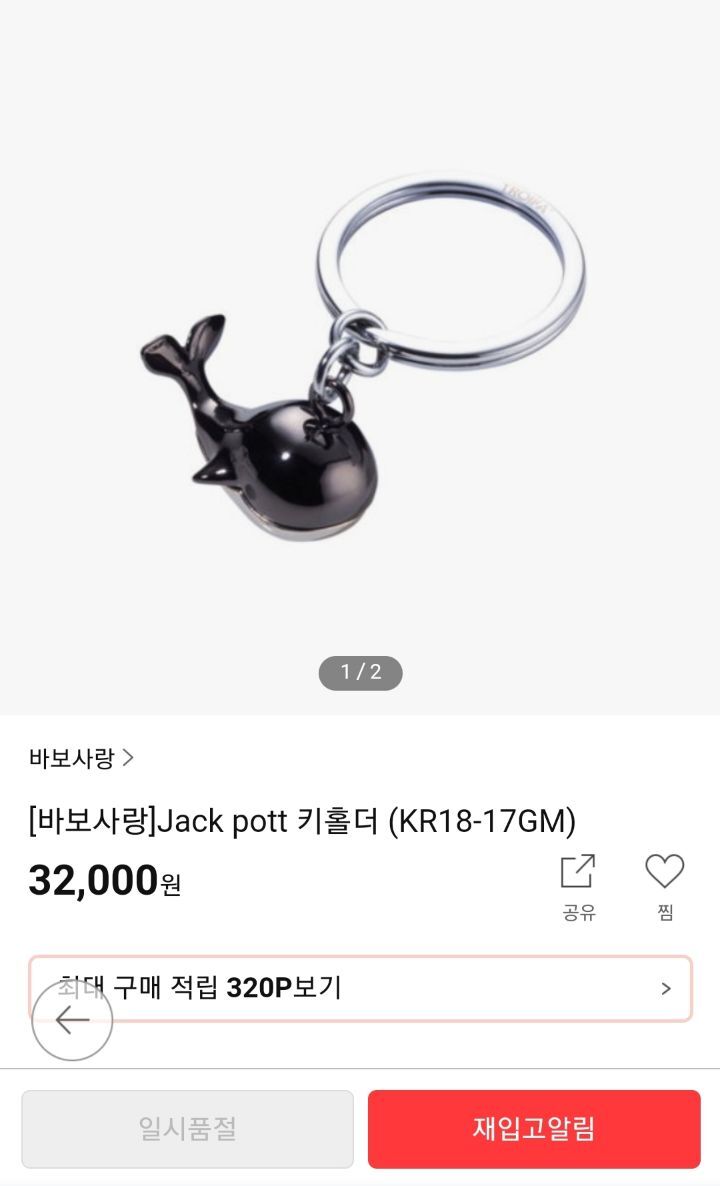Tap the 1/2 image page indicator
The width and height of the screenshot is (720, 1186).
click(360, 673)
